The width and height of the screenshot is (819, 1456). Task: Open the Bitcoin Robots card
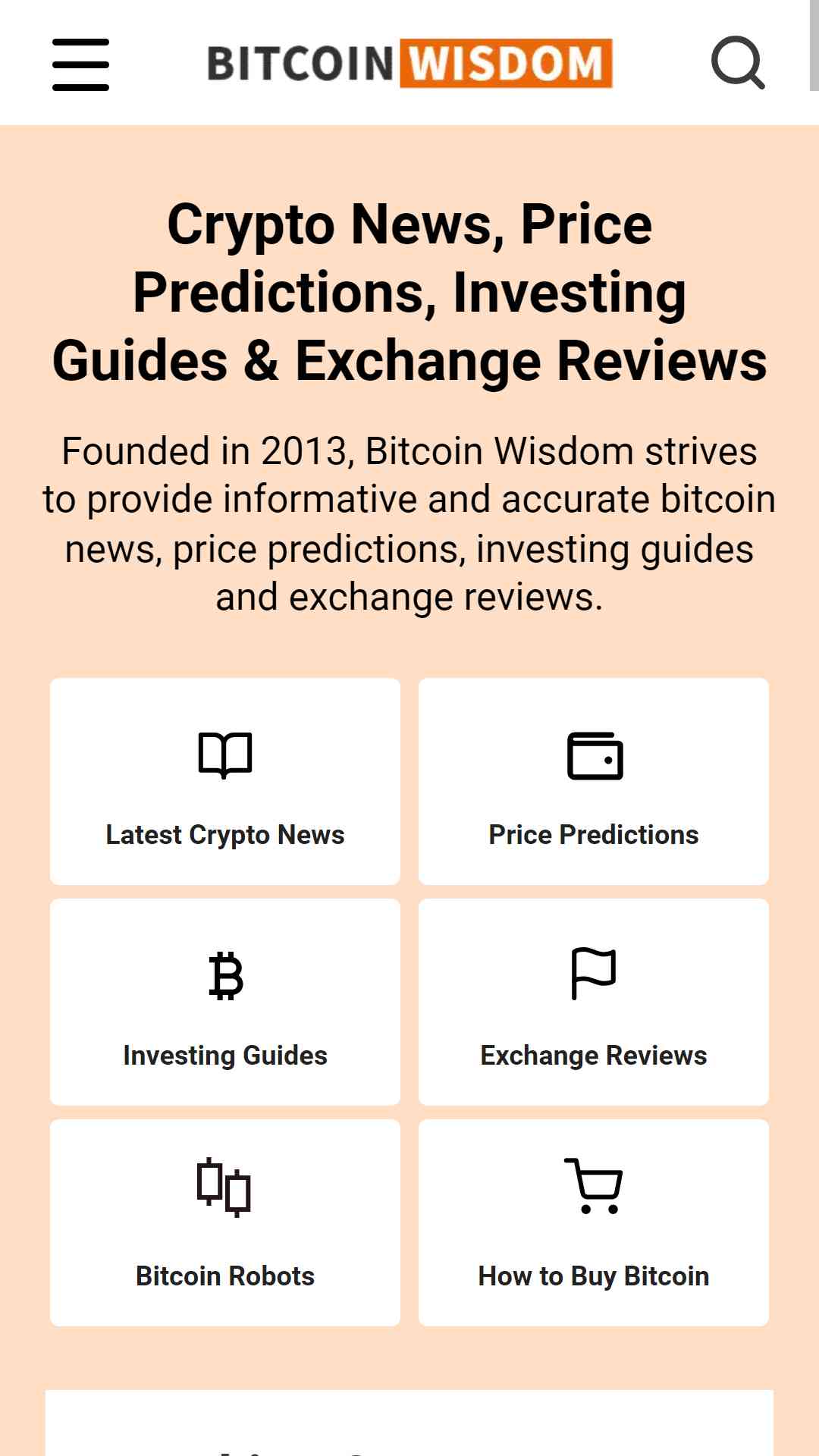(x=225, y=1223)
